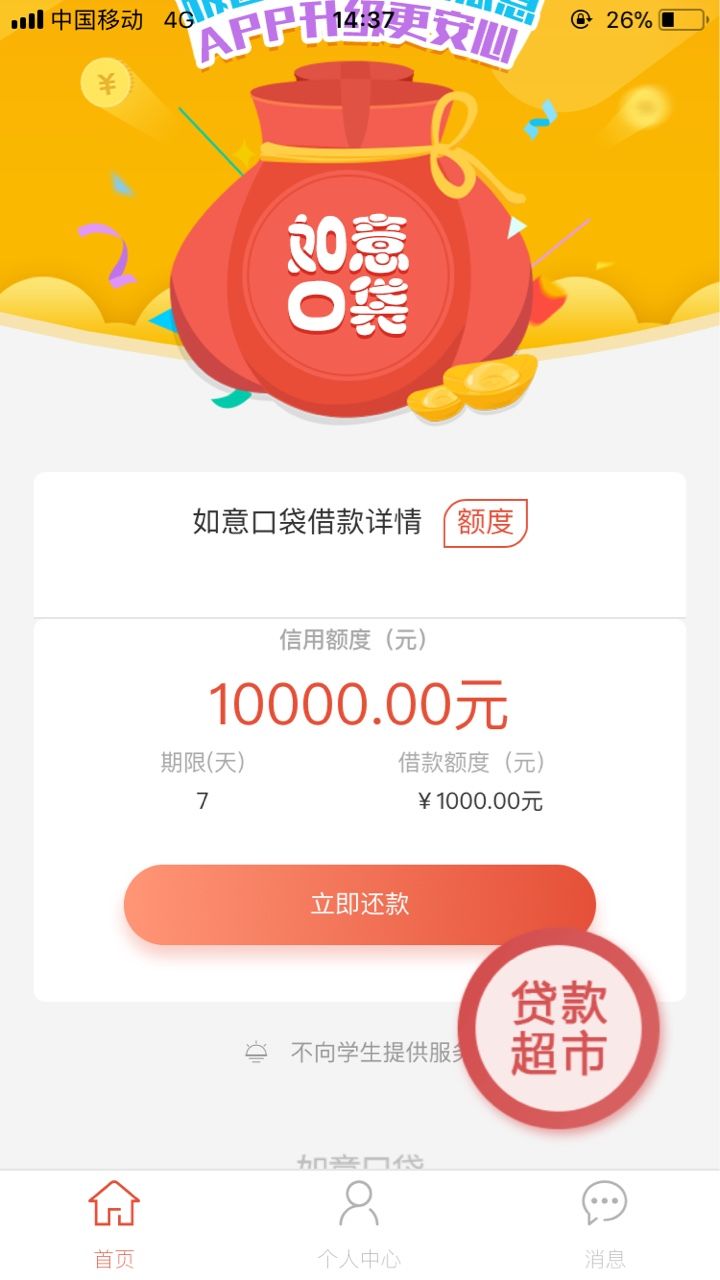Image resolution: width=720 pixels, height=1280 pixels.
Task: Open the 消息 tab
Action: pyautogui.click(x=604, y=1224)
